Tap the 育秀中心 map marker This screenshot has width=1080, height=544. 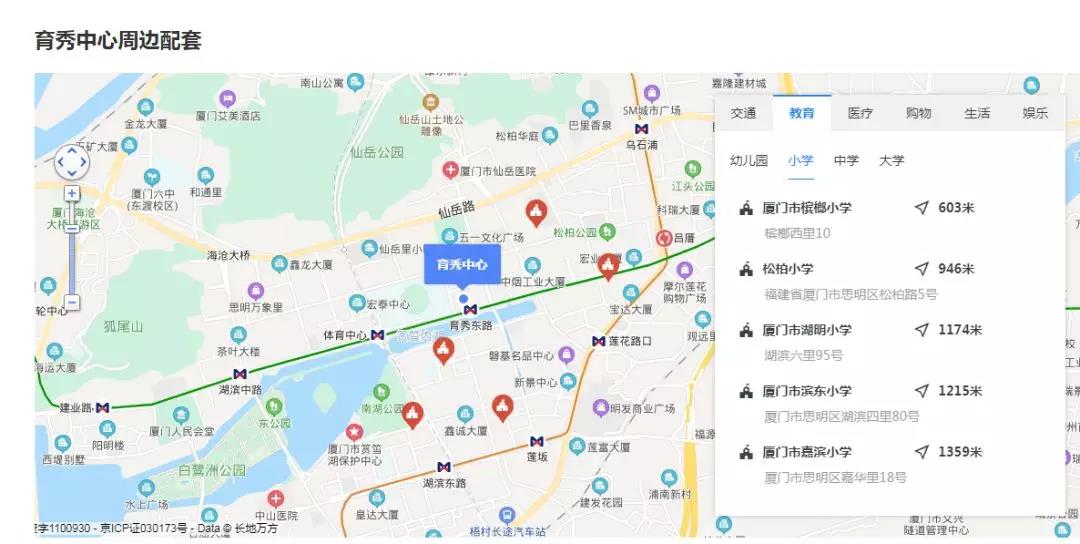tap(462, 265)
